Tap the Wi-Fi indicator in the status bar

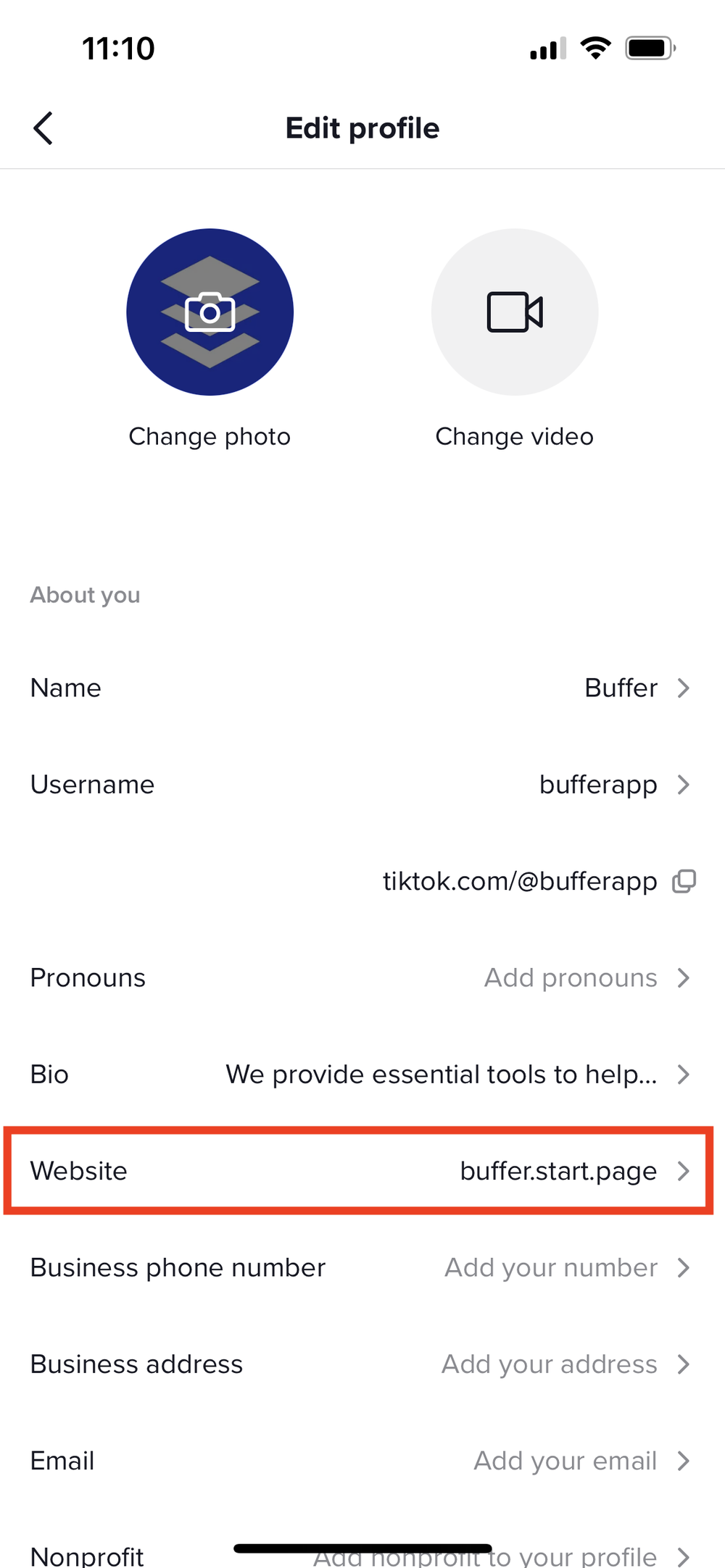pyautogui.click(x=594, y=47)
